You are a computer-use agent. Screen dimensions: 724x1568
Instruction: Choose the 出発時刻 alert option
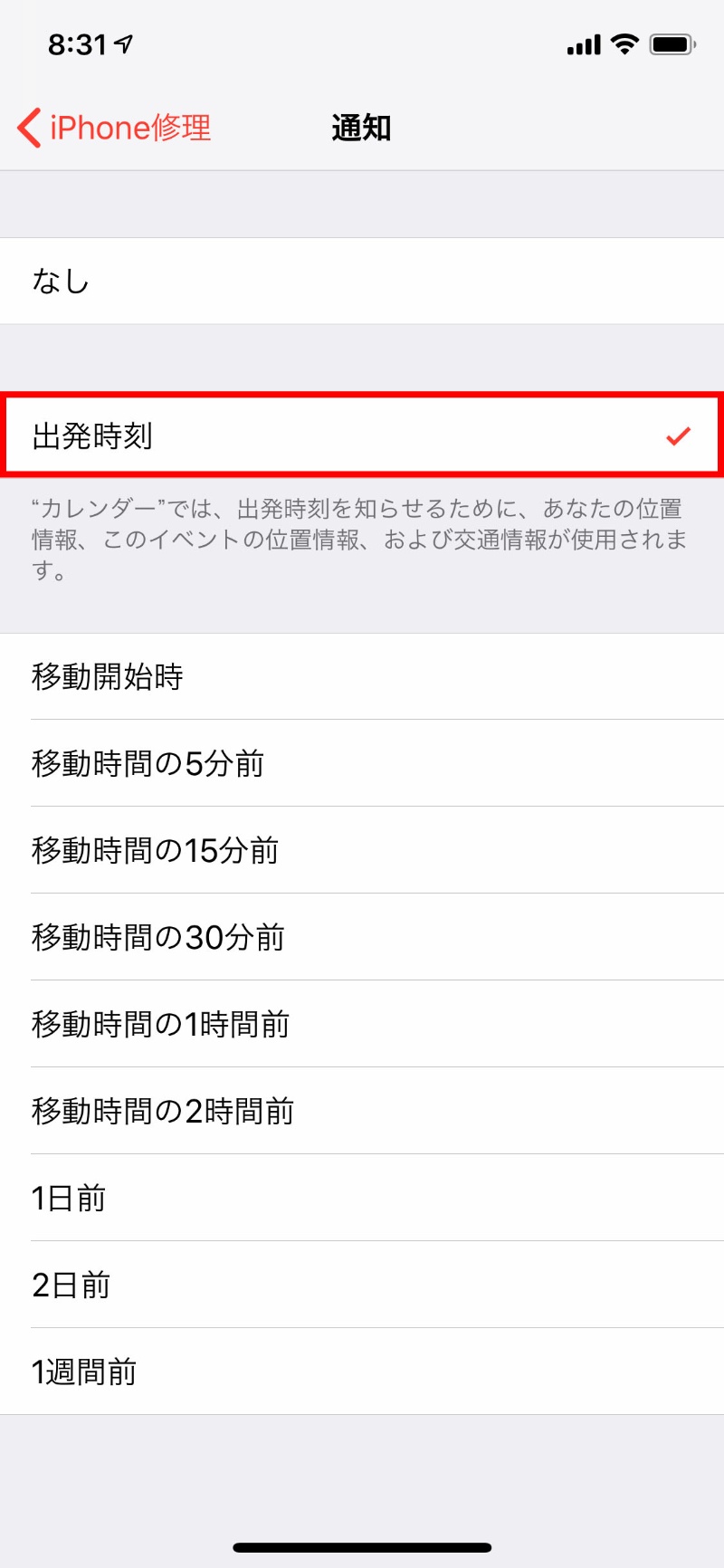(362, 435)
